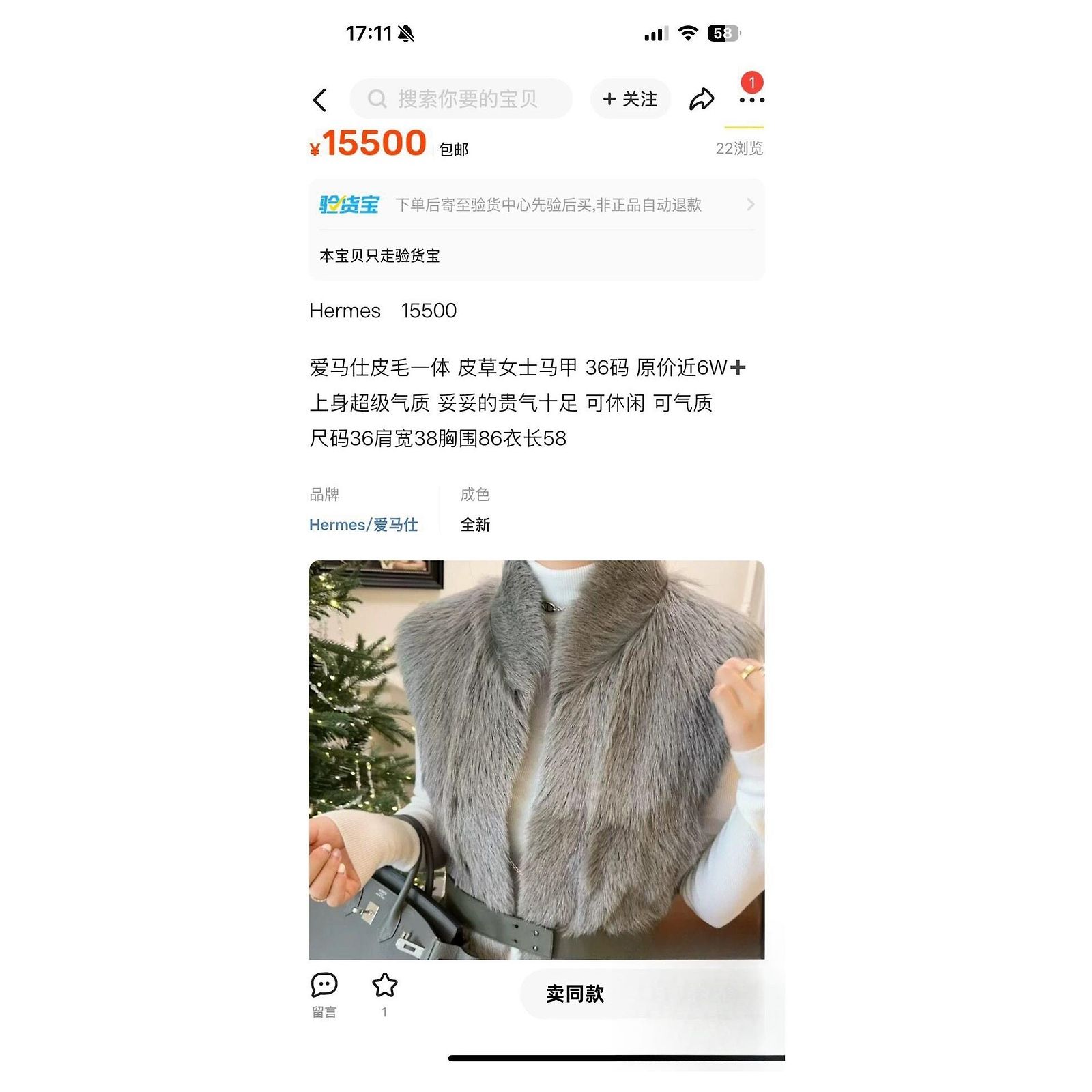
Task: Open the Hermes/爱马仕 brand link
Action: [363, 525]
